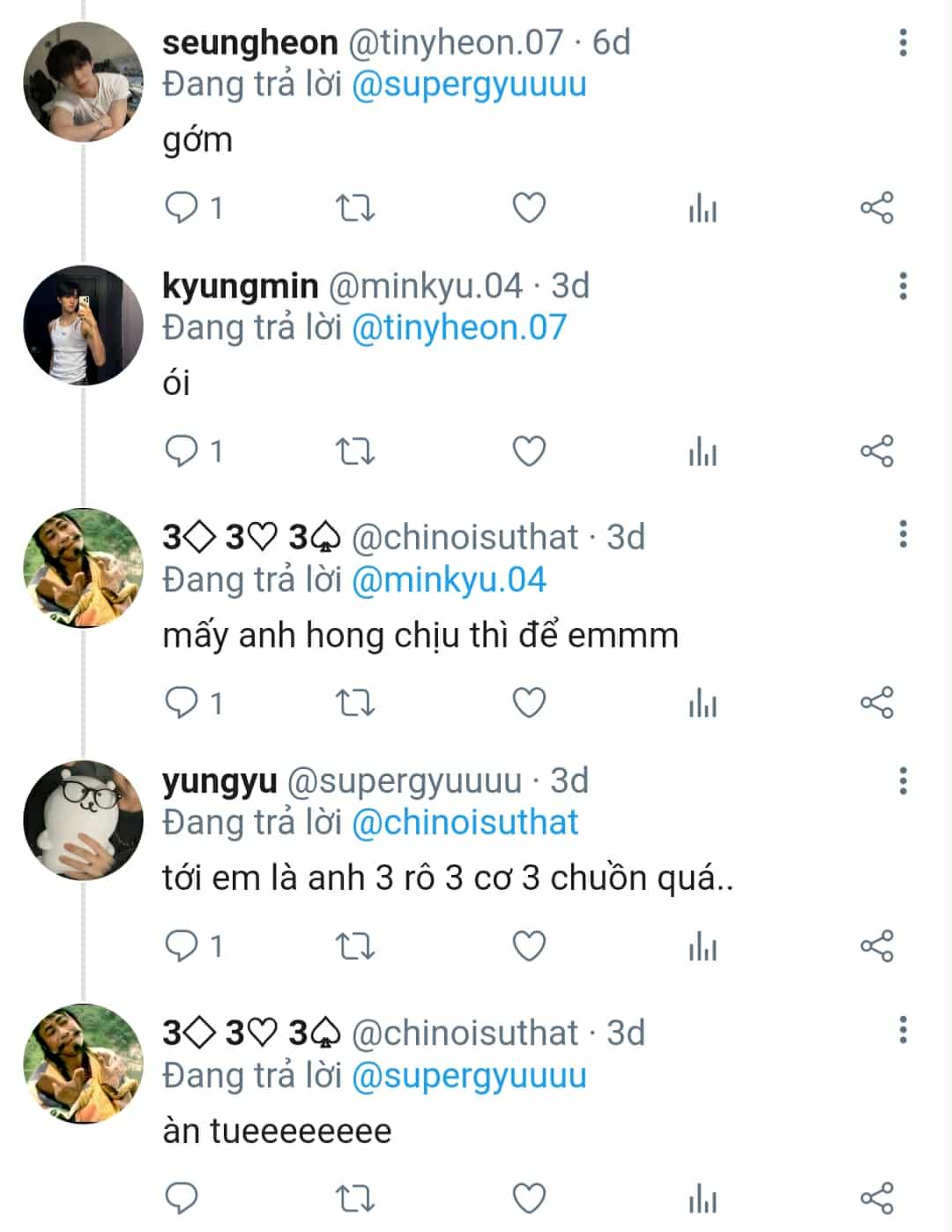Reply to kyungmin's comment "ói"
The width and height of the screenshot is (952, 1232).
[x=182, y=452]
